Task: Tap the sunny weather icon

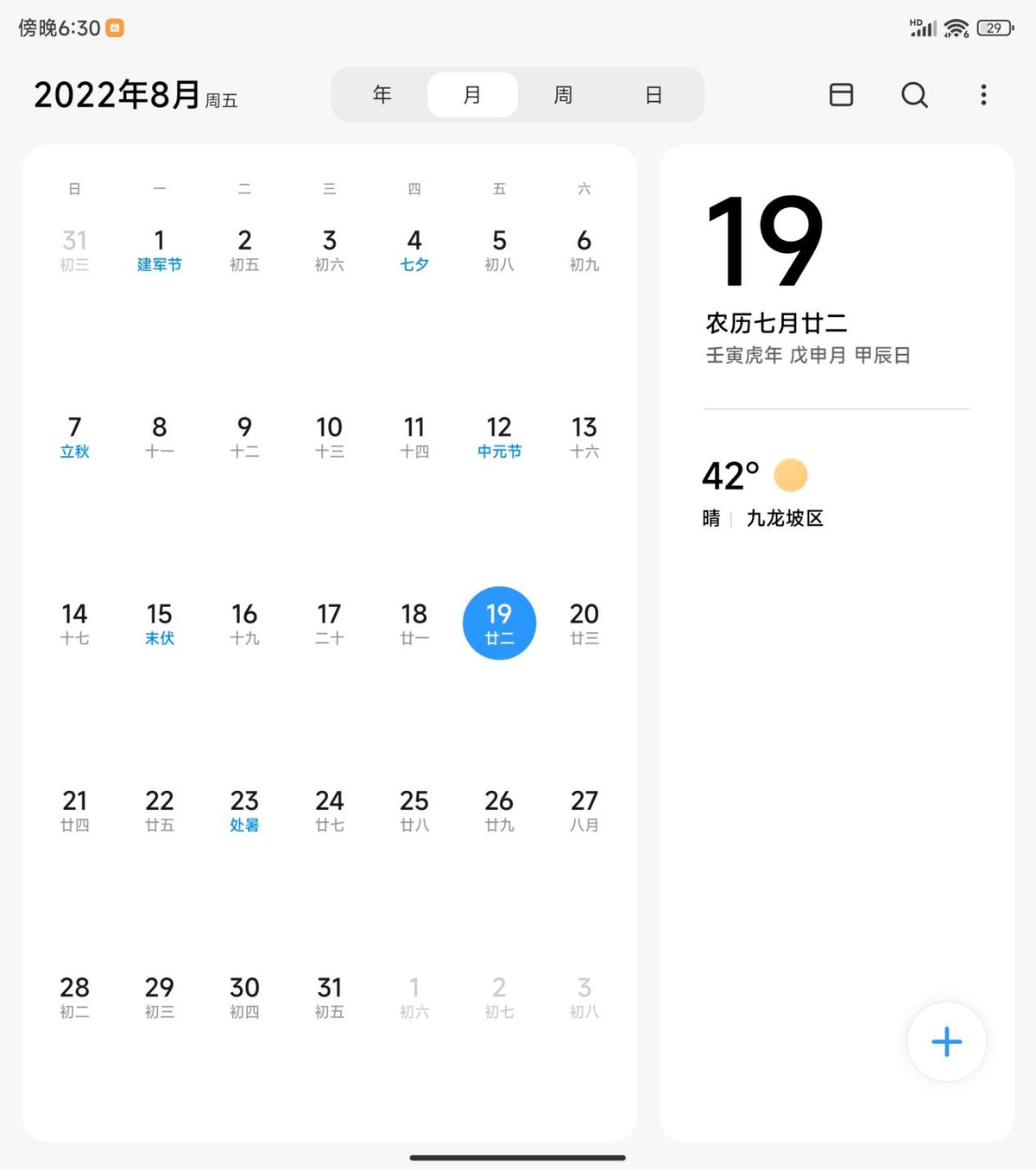Action: (789, 475)
